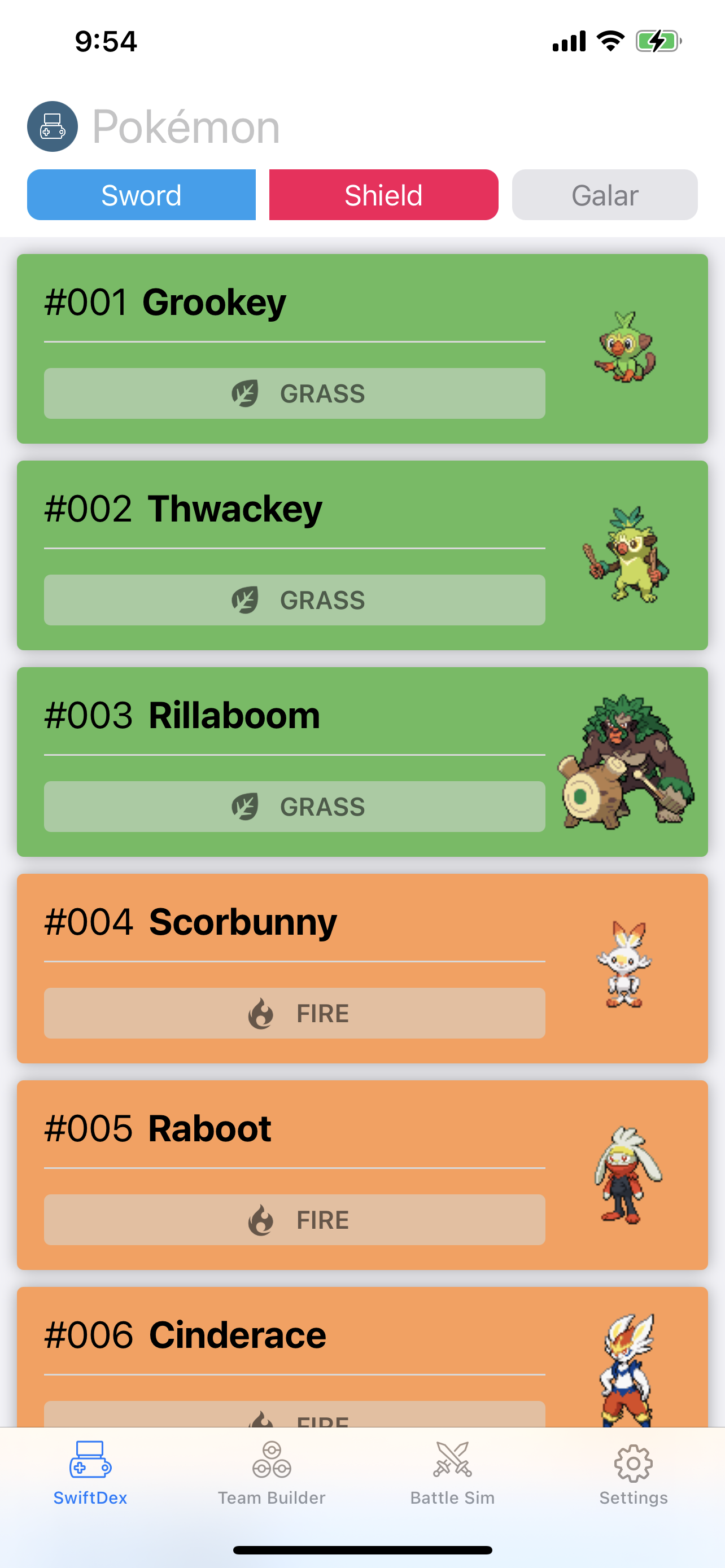Image resolution: width=725 pixels, height=1568 pixels.
Task: Select the Shield version button
Action: pos(383,195)
